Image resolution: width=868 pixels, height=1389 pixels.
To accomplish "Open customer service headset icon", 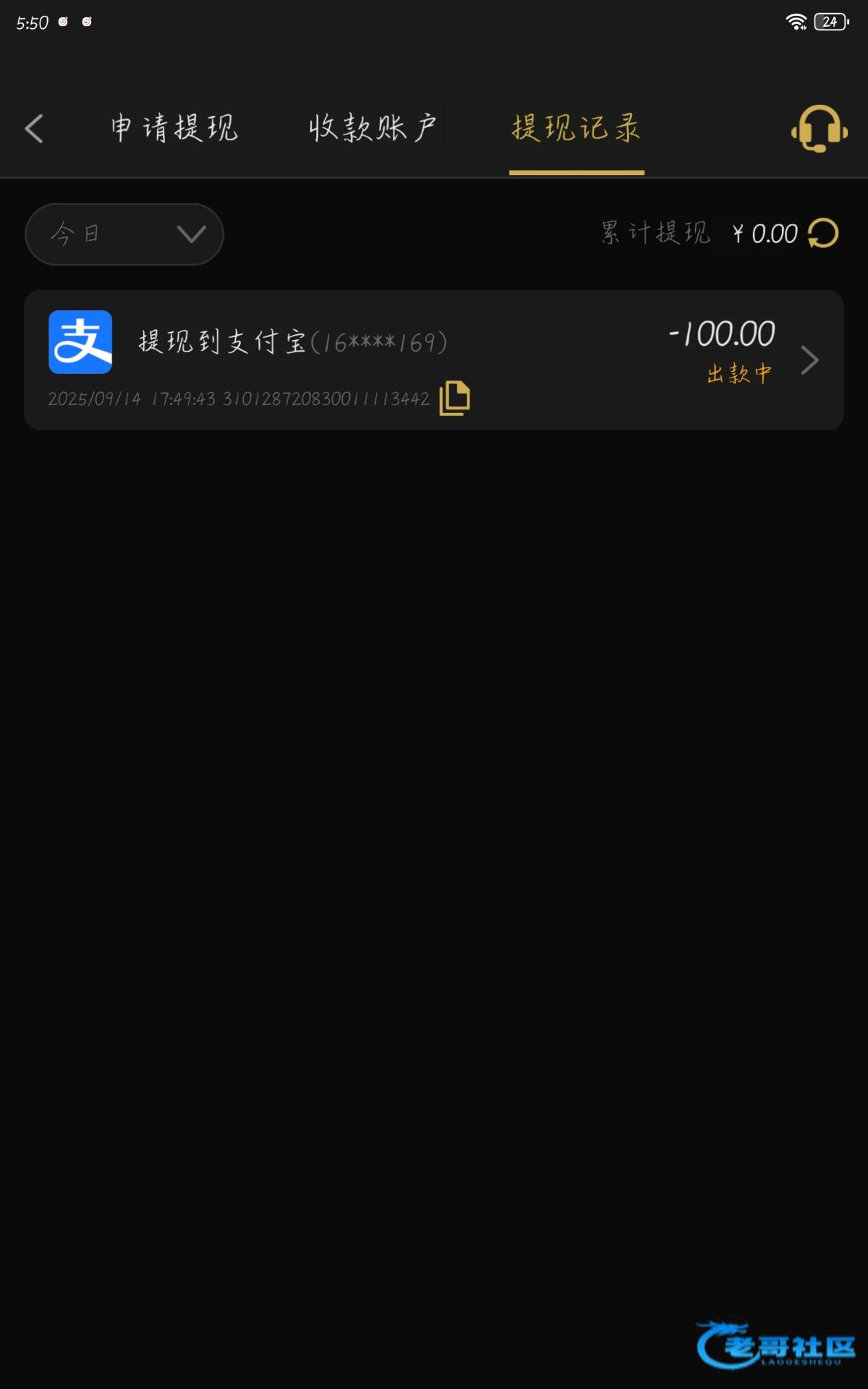I will coord(819,129).
